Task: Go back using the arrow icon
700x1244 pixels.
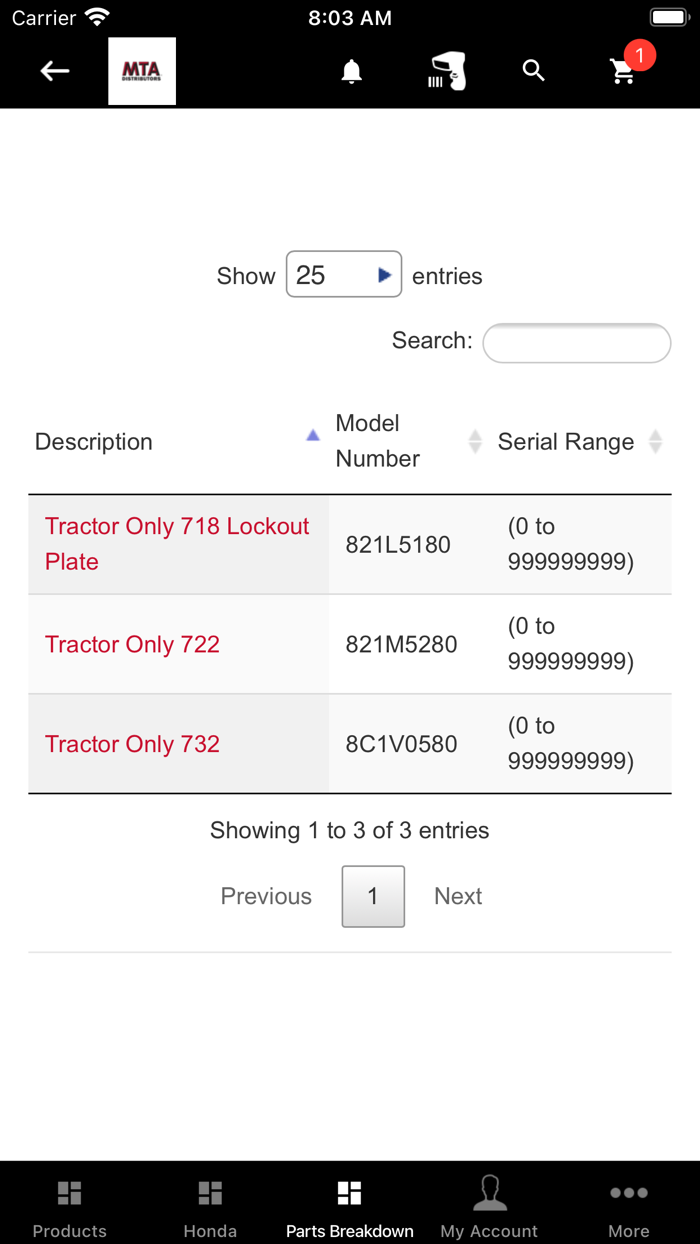Action: (55, 71)
